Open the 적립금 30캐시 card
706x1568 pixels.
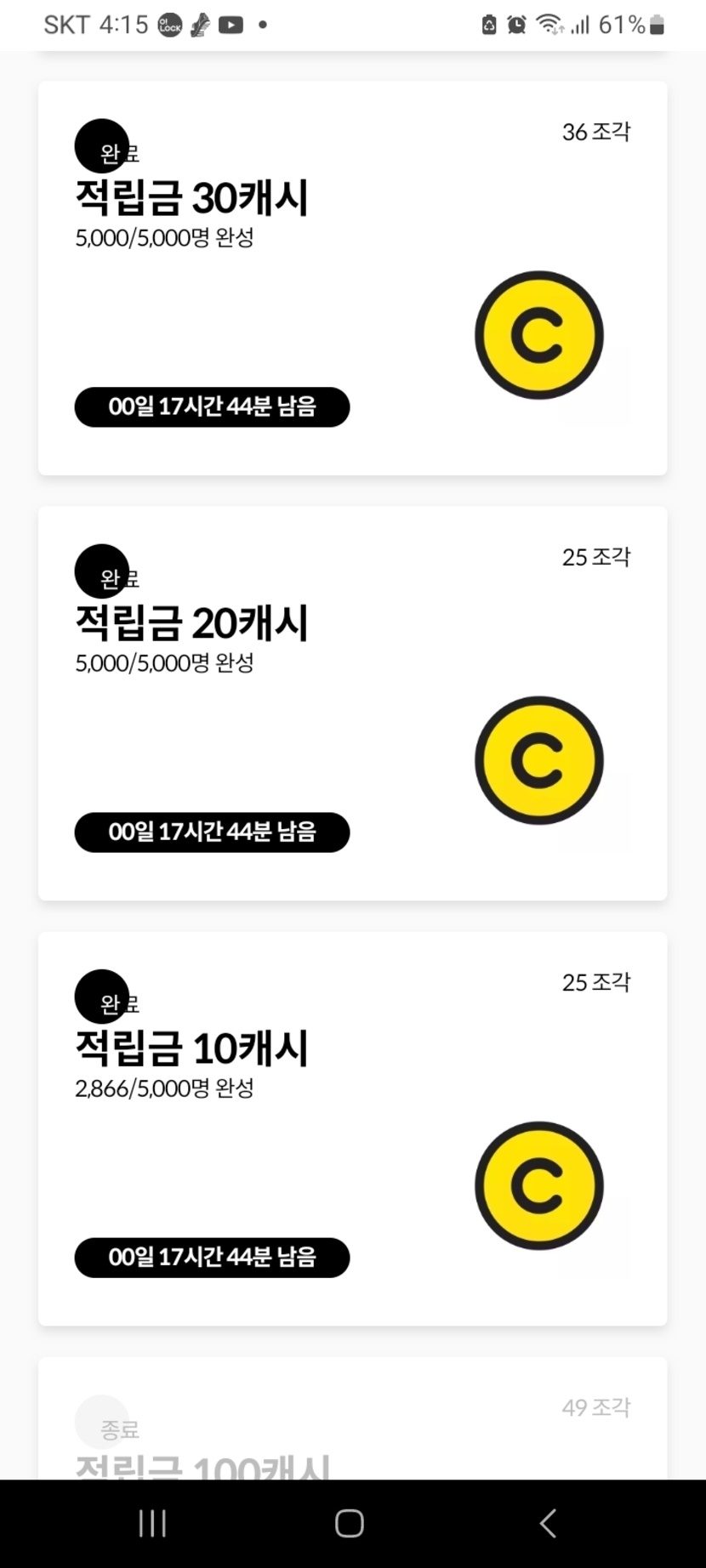352,278
